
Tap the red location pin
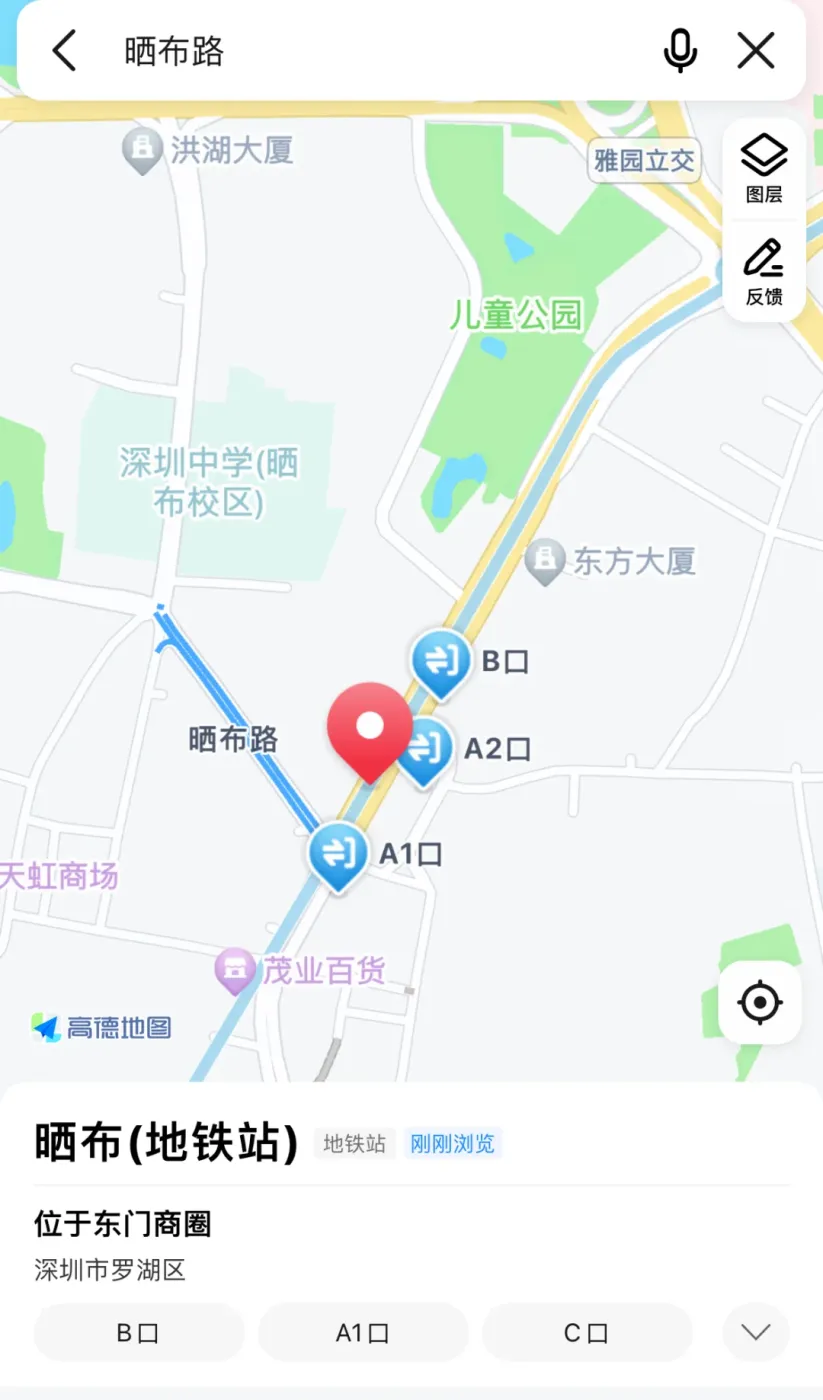[x=370, y=728]
